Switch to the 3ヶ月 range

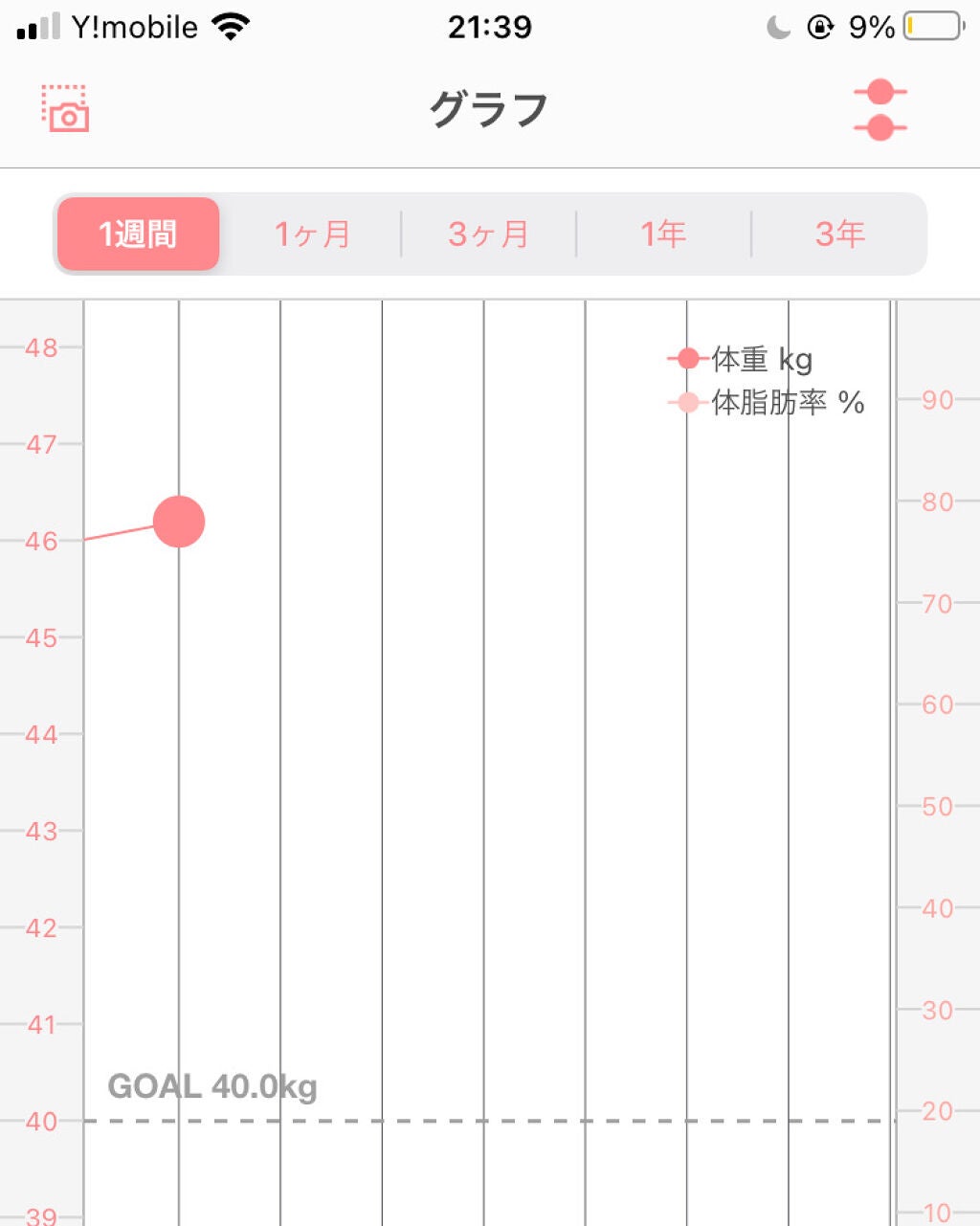click(488, 234)
